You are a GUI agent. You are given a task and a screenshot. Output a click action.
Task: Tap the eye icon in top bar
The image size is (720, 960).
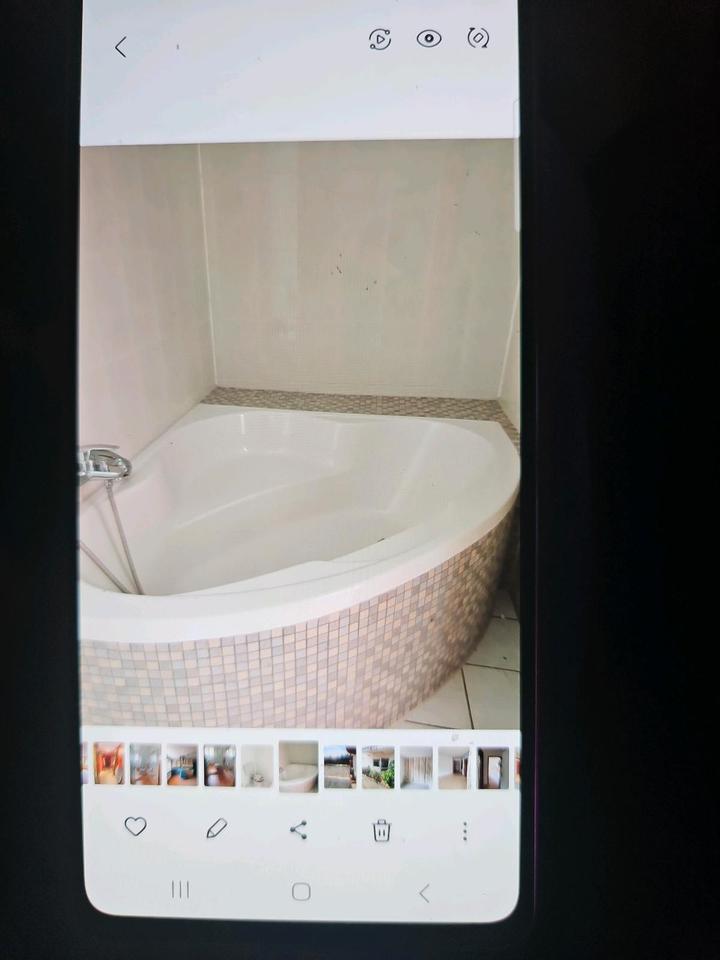(429, 39)
